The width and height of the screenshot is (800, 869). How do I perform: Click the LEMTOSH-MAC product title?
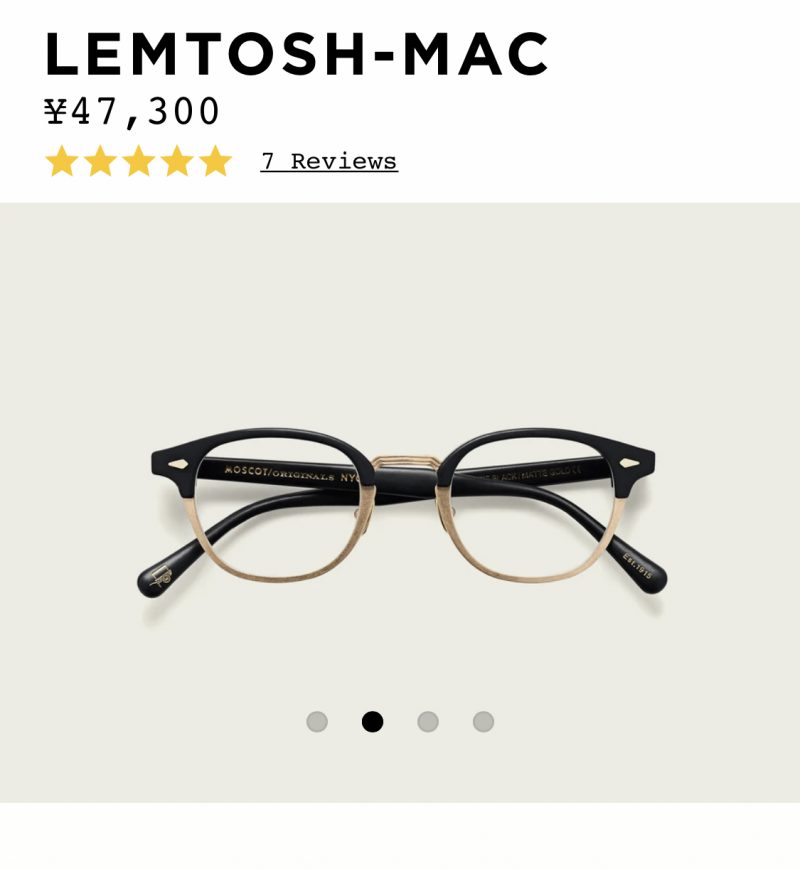298,55
